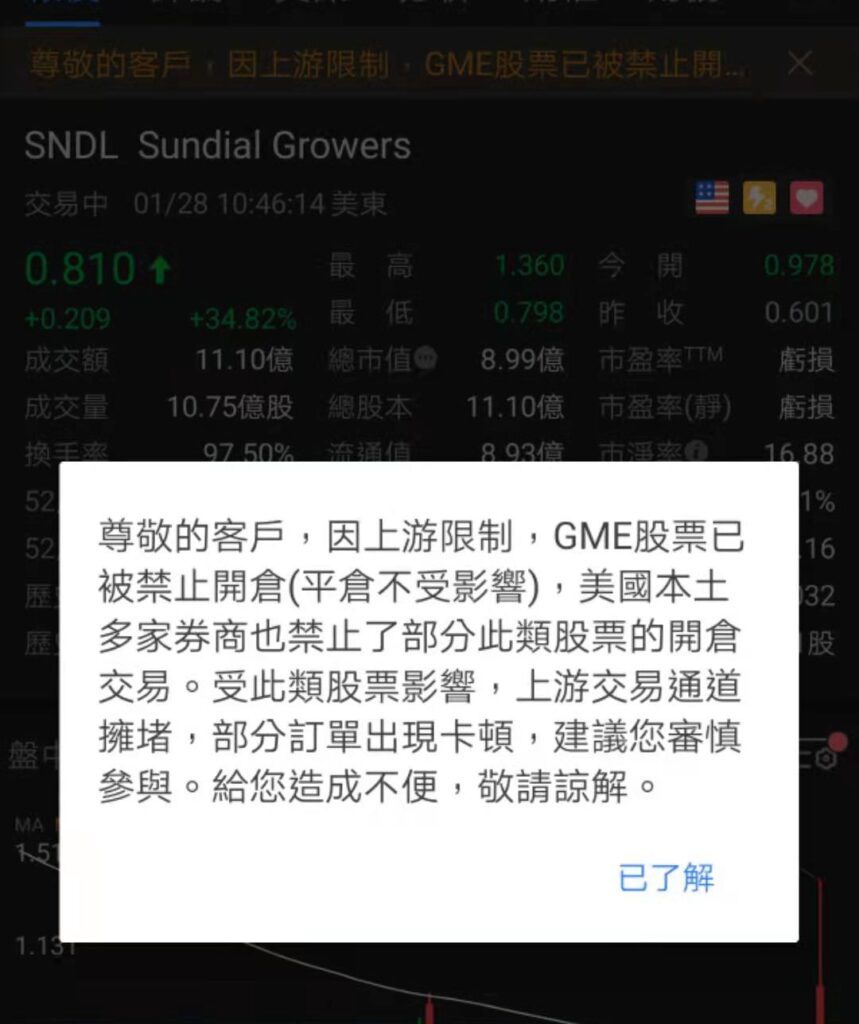Confirm the notice with 已了解
859x1024 pixels.
(x=666, y=877)
